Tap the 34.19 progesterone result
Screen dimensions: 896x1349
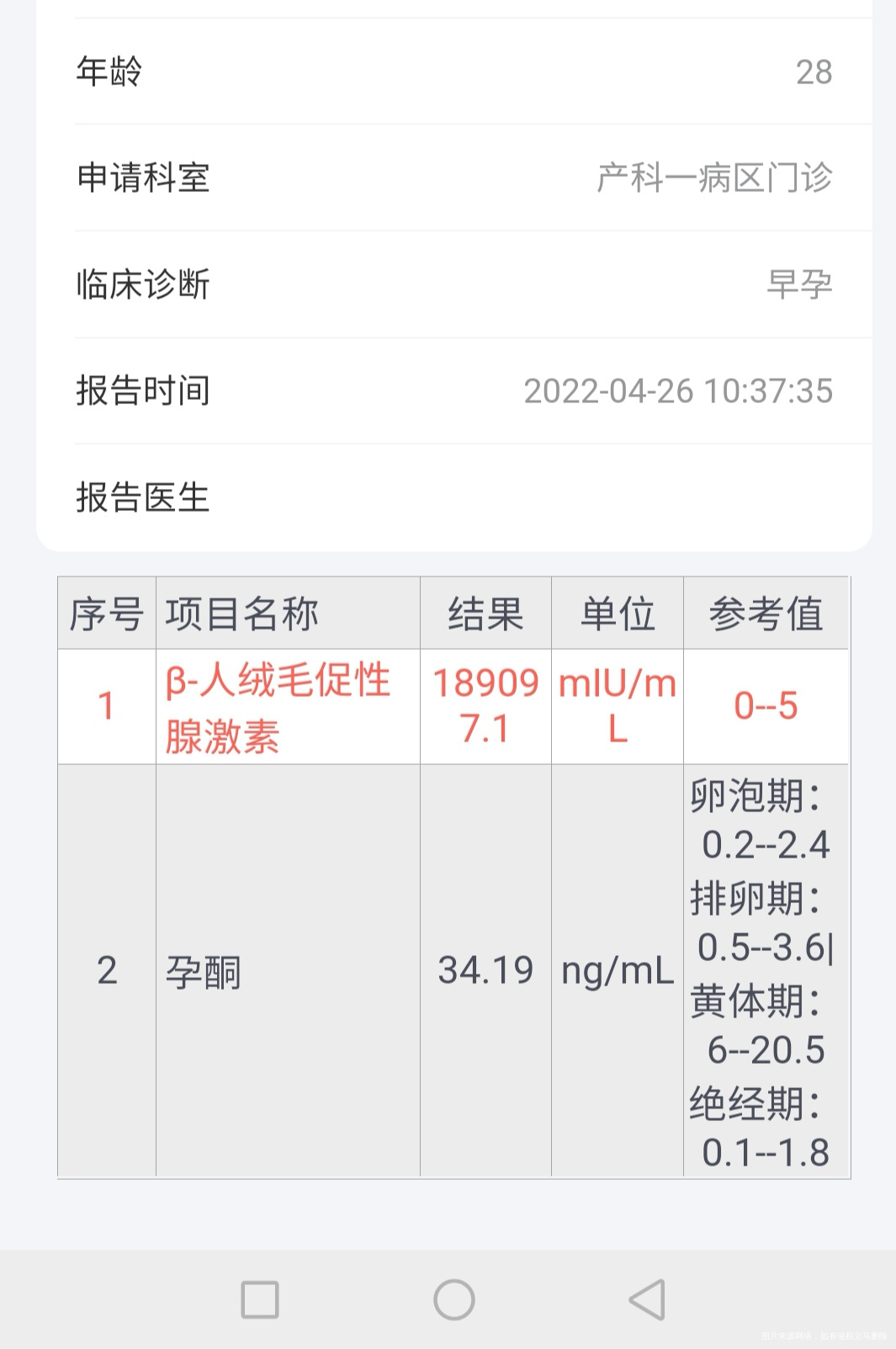485,970
